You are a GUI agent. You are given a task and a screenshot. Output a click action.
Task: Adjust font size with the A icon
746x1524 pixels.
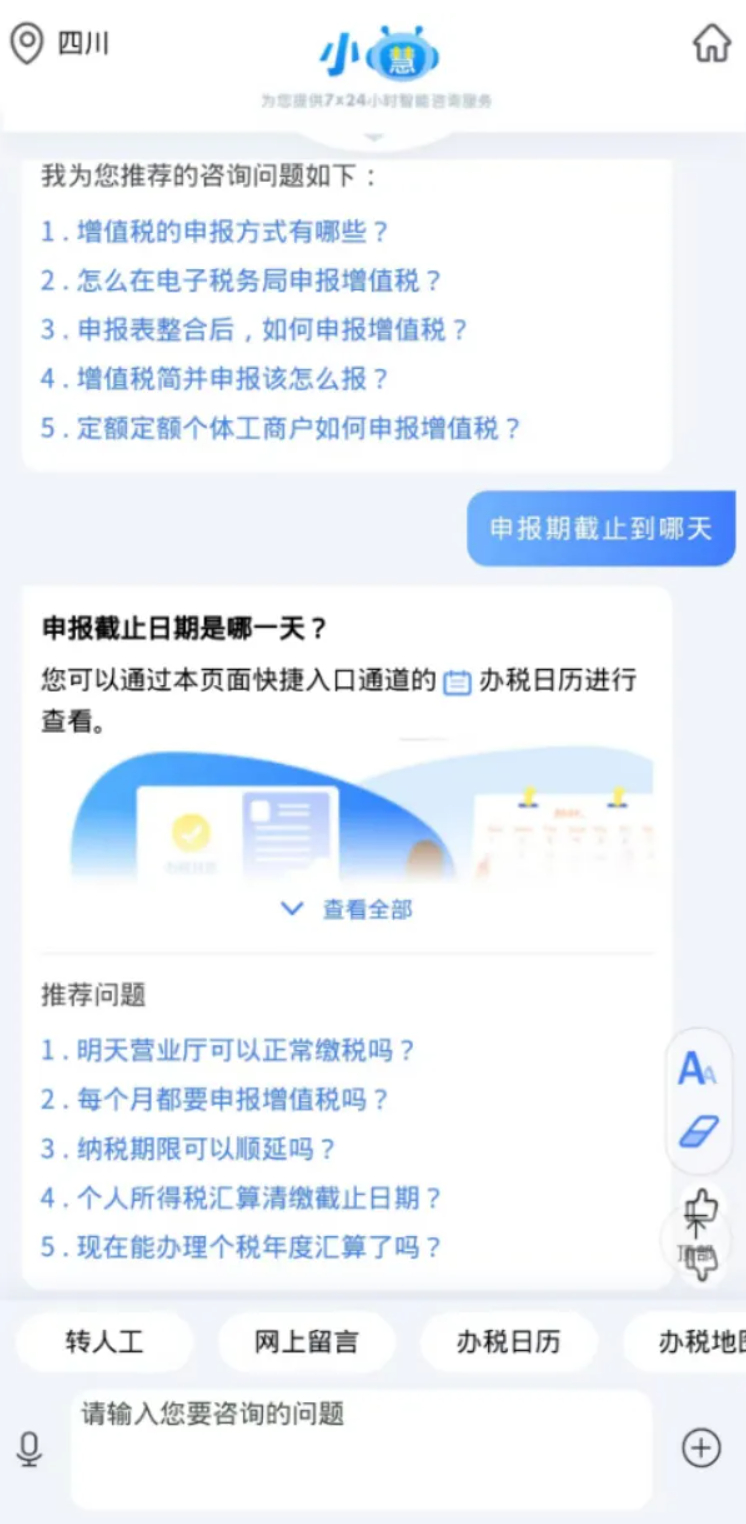697,1069
